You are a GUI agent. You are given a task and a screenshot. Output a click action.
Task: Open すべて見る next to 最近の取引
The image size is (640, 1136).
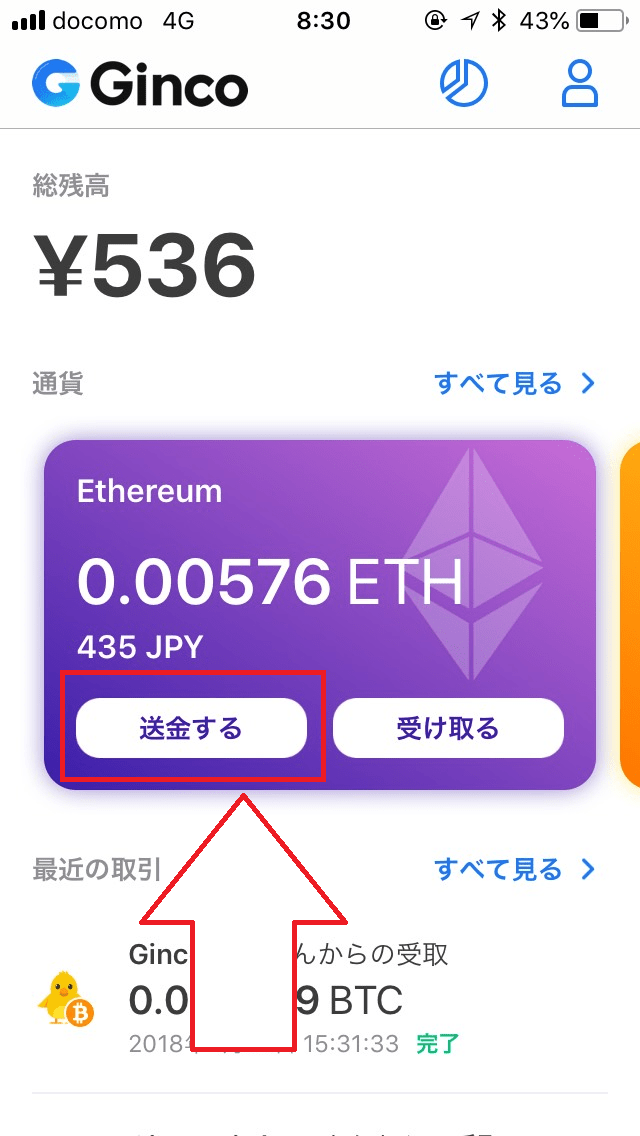pyautogui.click(x=515, y=868)
